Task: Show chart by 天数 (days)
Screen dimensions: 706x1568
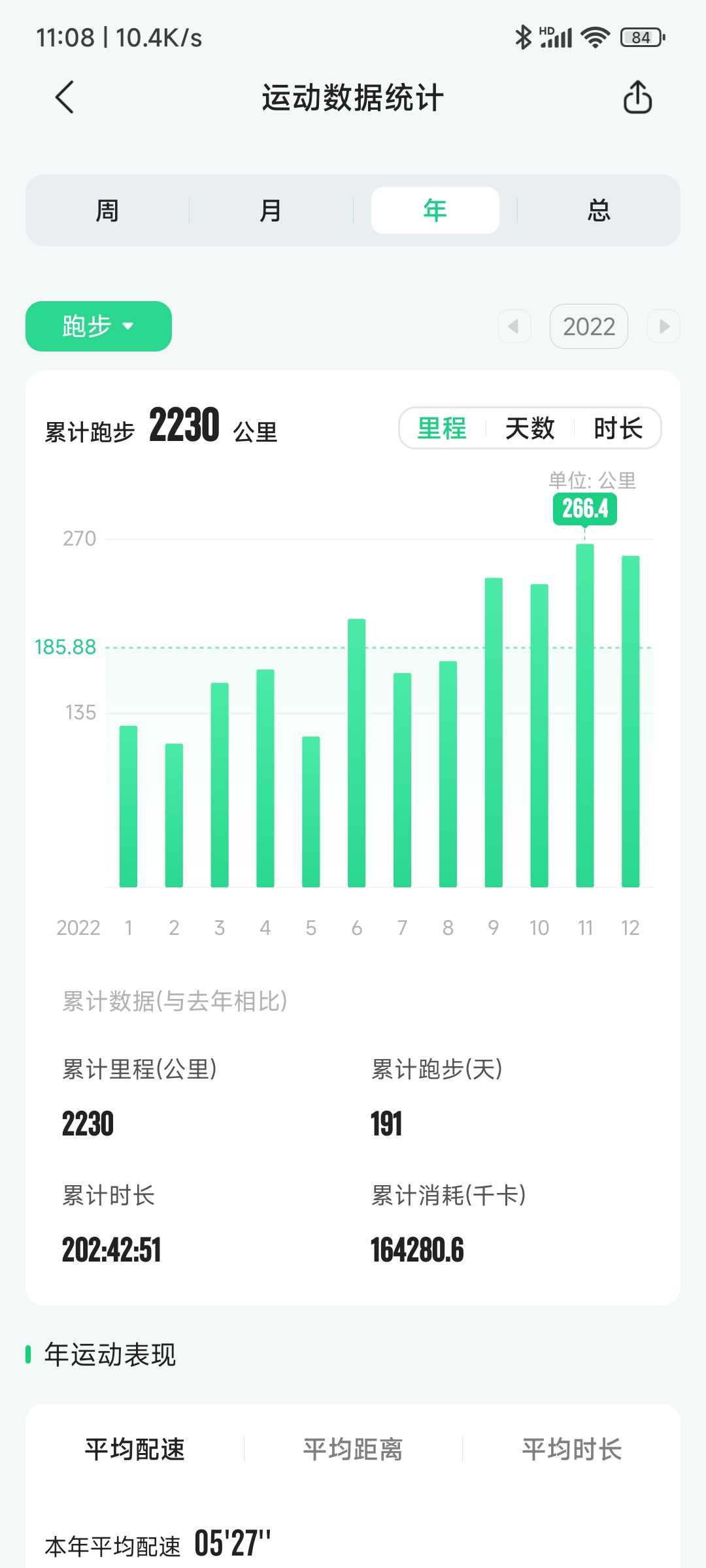Action: [x=529, y=429]
